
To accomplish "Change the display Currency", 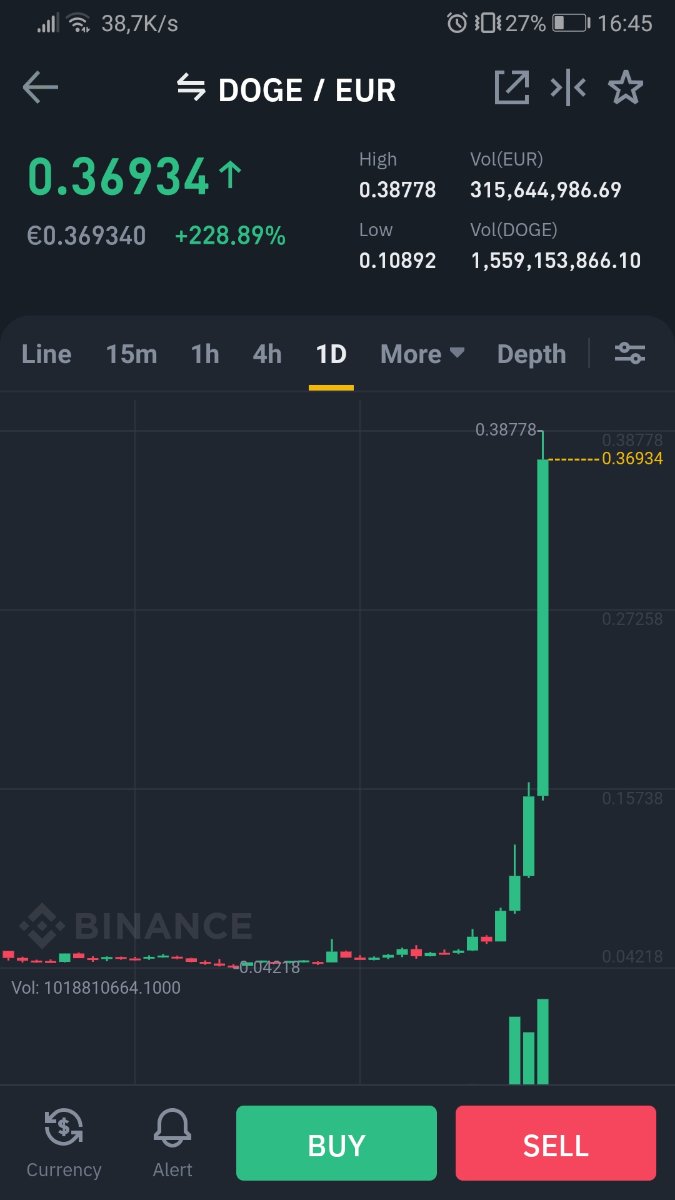I will coord(64,1144).
